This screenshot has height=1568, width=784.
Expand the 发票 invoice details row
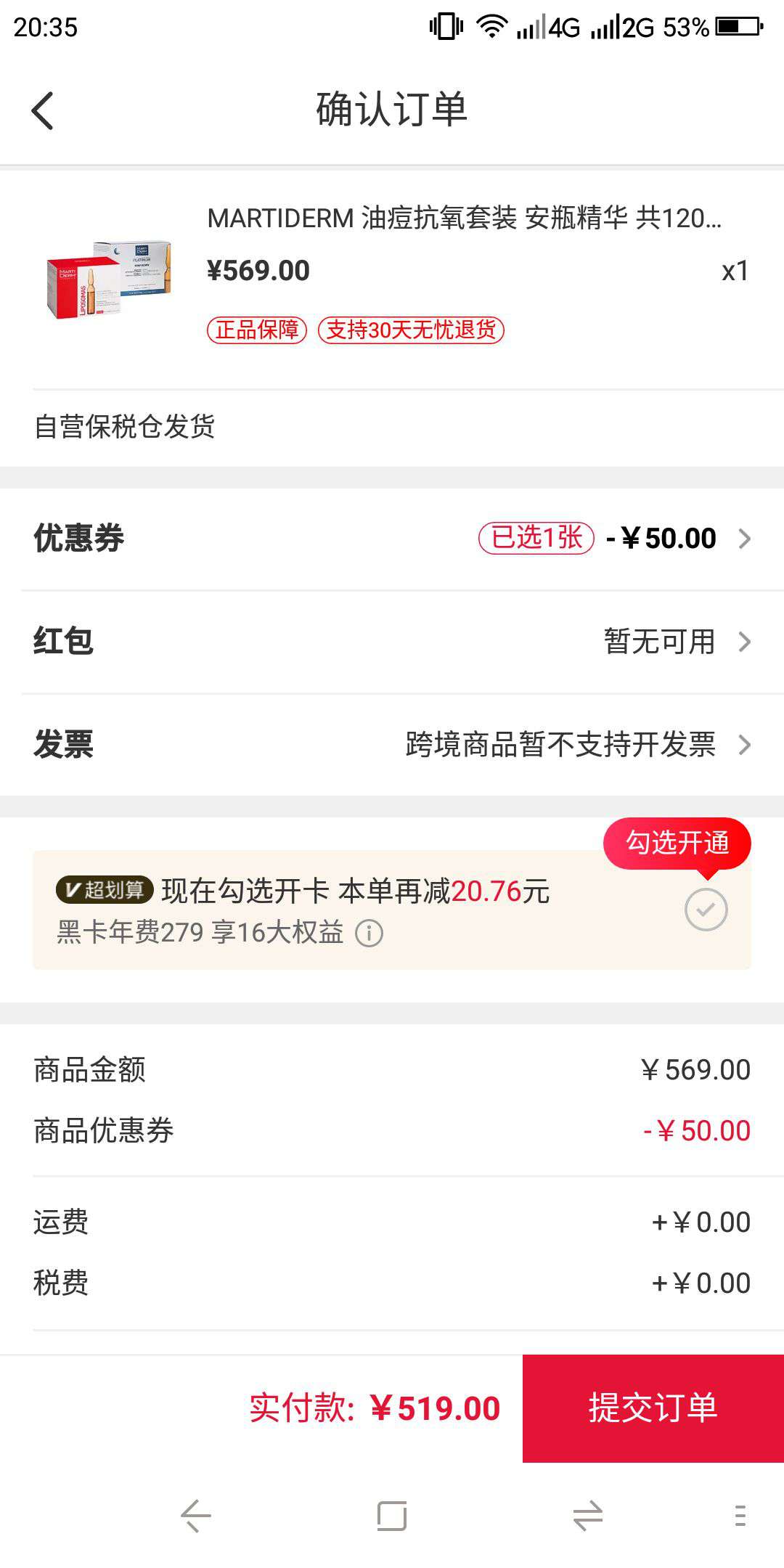point(392,745)
